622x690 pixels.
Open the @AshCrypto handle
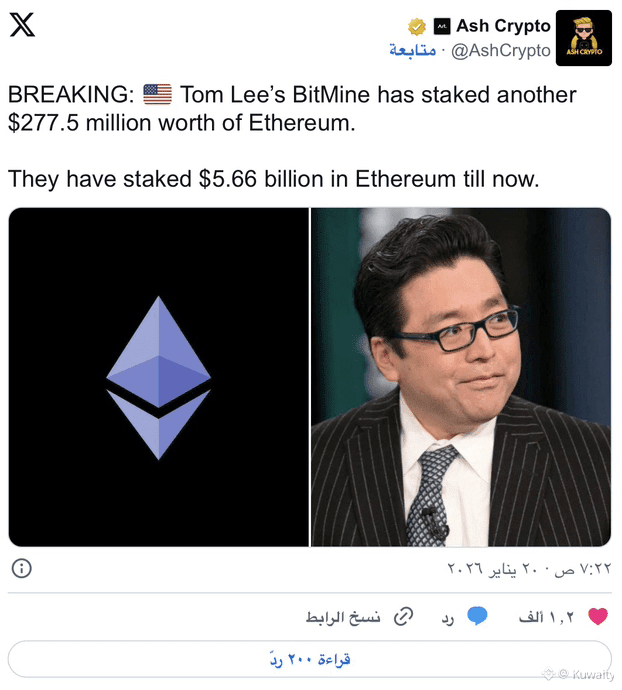tap(501, 50)
